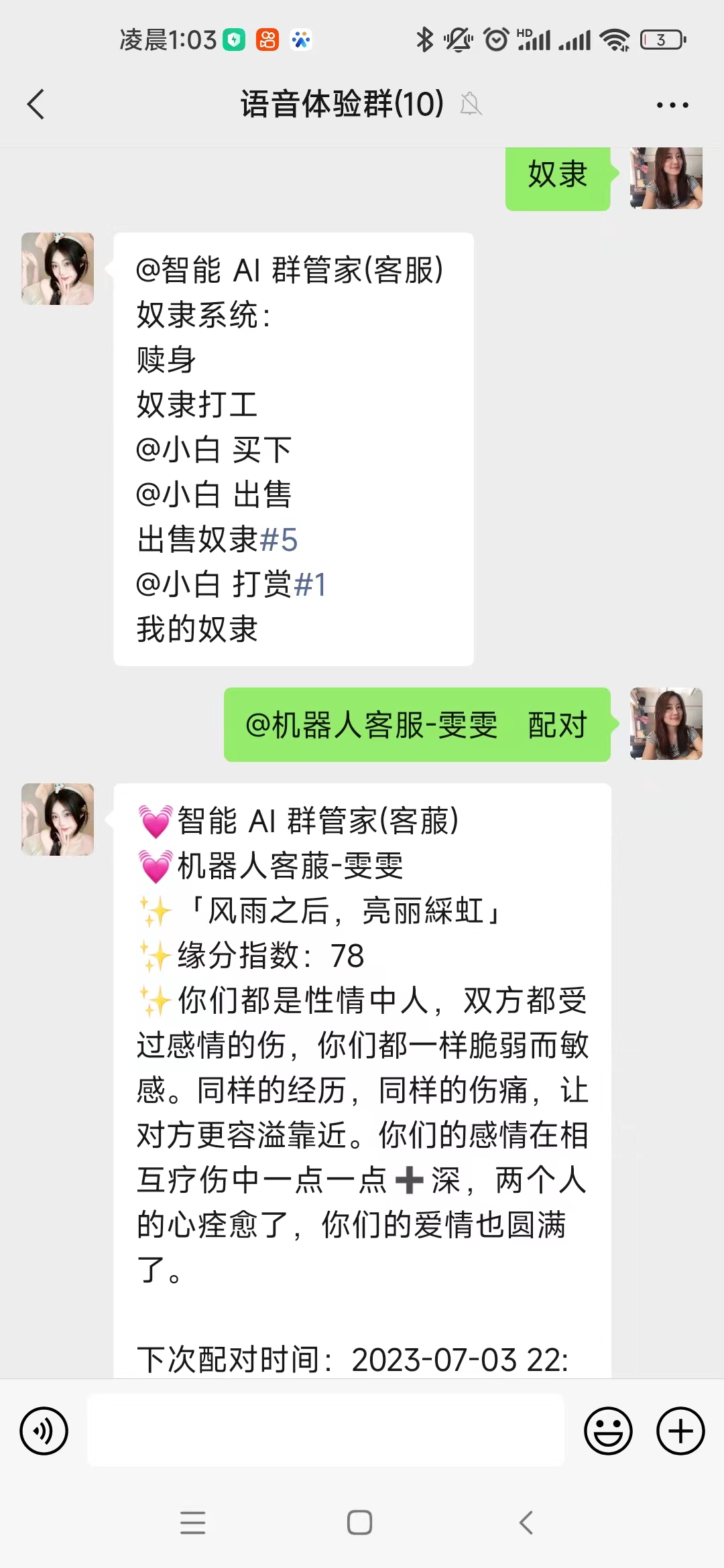
Task: Tap the #1 tag after 打赏
Action: [x=310, y=585]
